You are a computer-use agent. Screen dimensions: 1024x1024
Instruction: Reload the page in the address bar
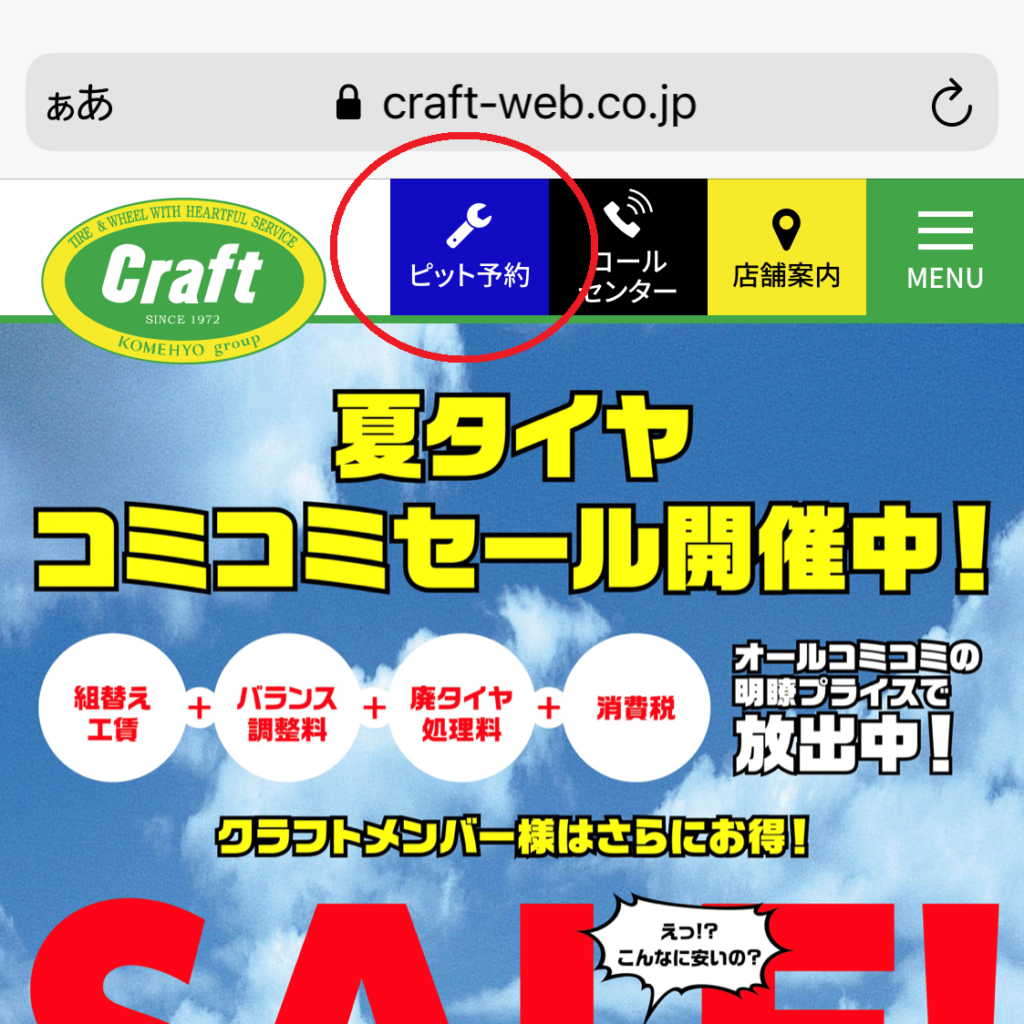point(951,104)
